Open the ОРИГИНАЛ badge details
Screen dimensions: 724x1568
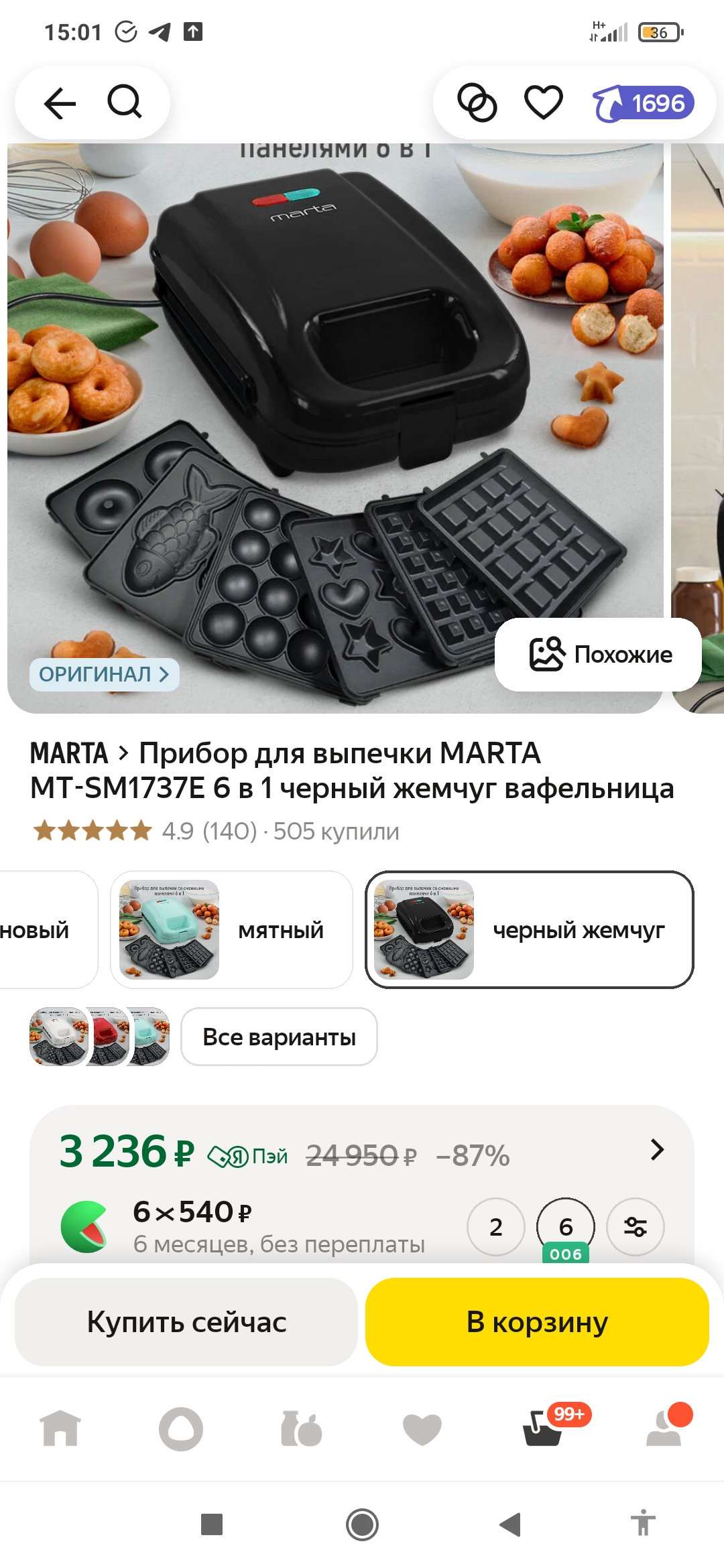point(104,674)
